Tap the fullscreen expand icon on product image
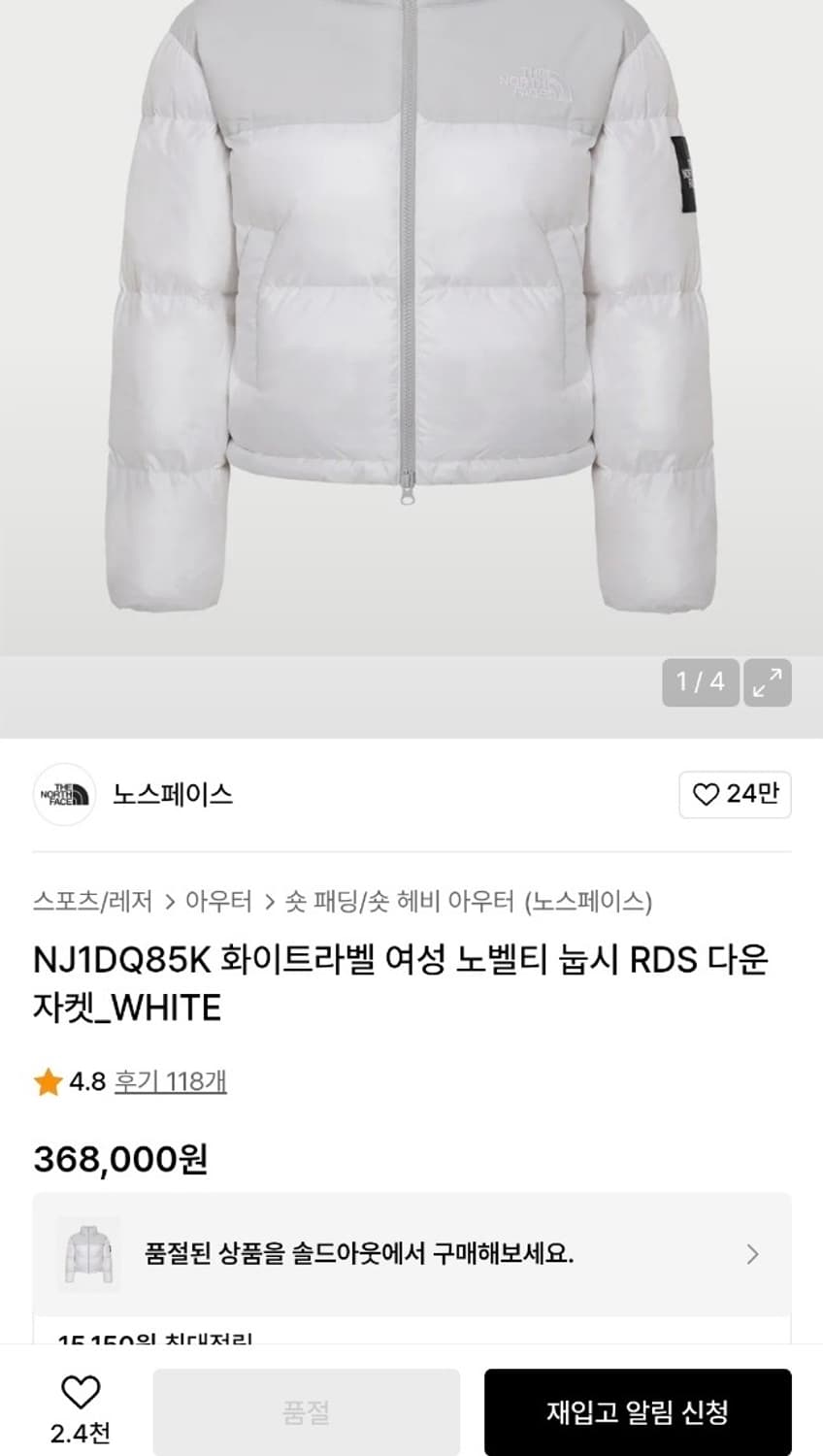Screen dimensions: 823x1456 tap(768, 683)
